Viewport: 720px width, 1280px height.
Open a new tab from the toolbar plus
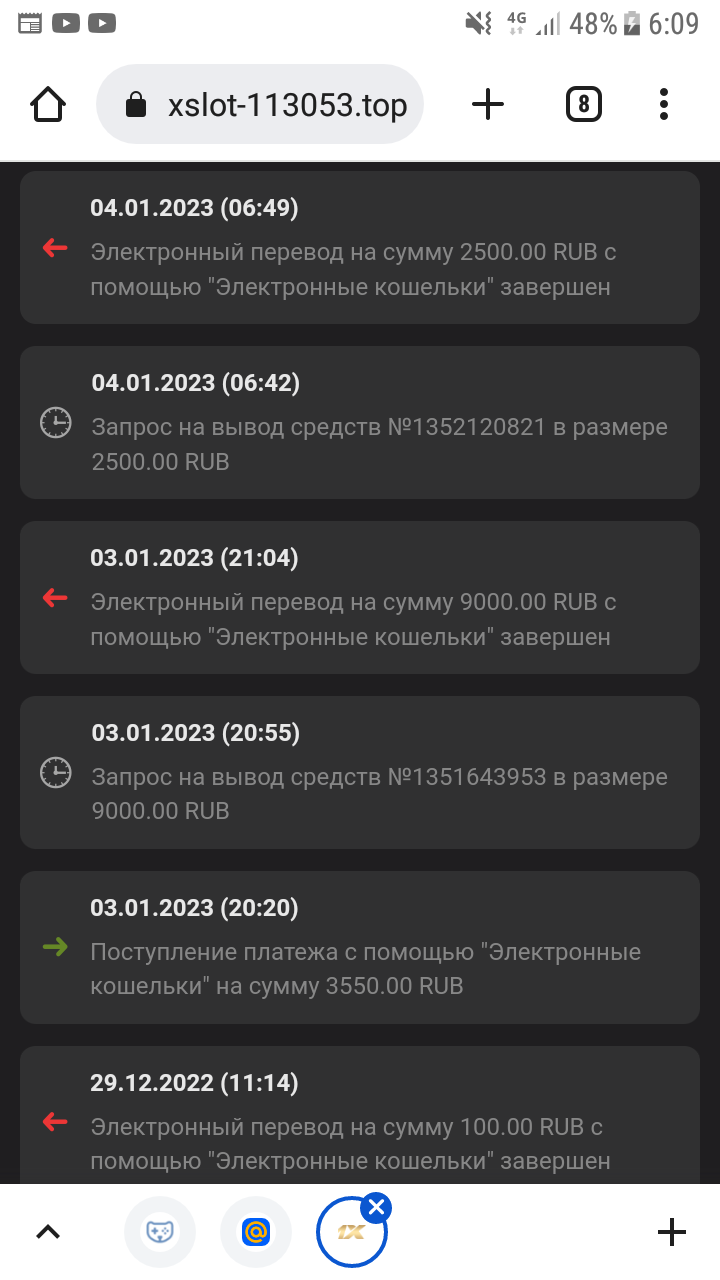pyautogui.click(x=488, y=104)
